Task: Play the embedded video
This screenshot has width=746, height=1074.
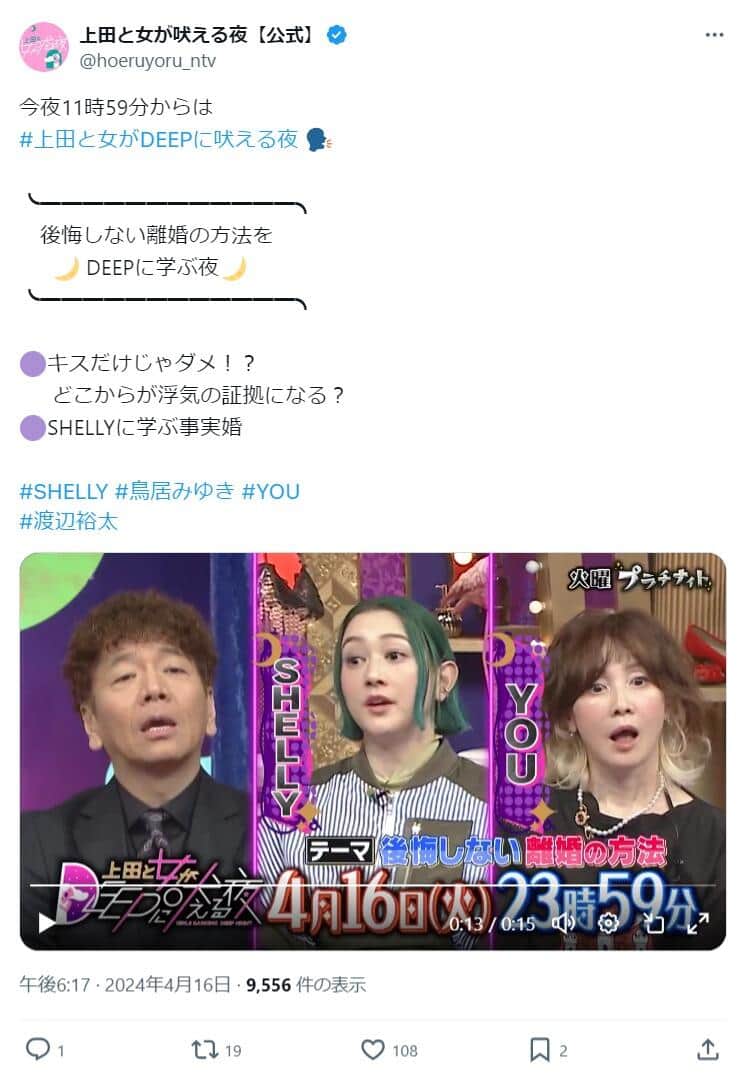Action: (47, 923)
